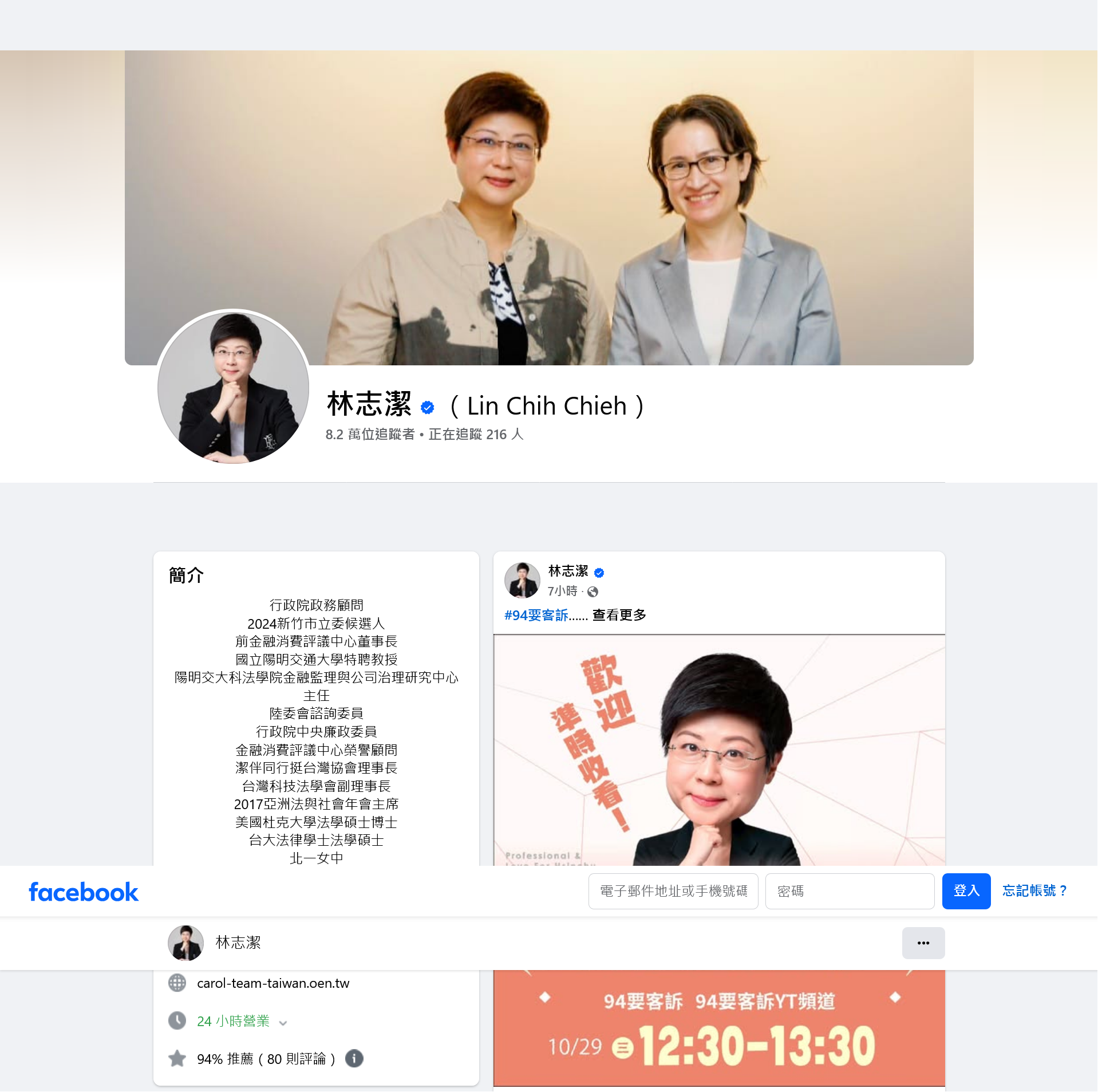Open the #94要客訴 hashtag
Screen dimensions: 1098x1092
click(536, 615)
